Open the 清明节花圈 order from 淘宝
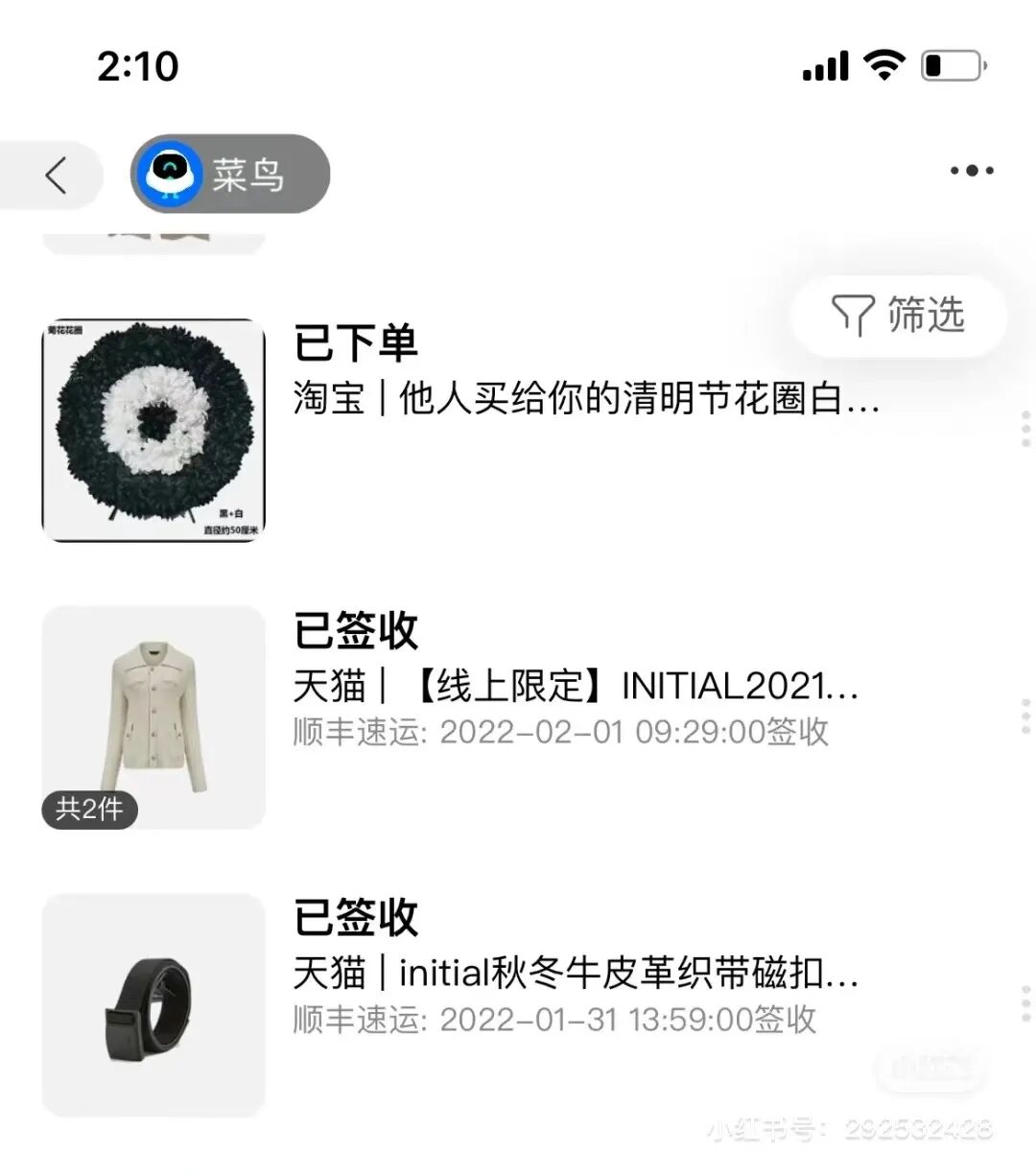This screenshot has width=1036, height=1175. 518,430
